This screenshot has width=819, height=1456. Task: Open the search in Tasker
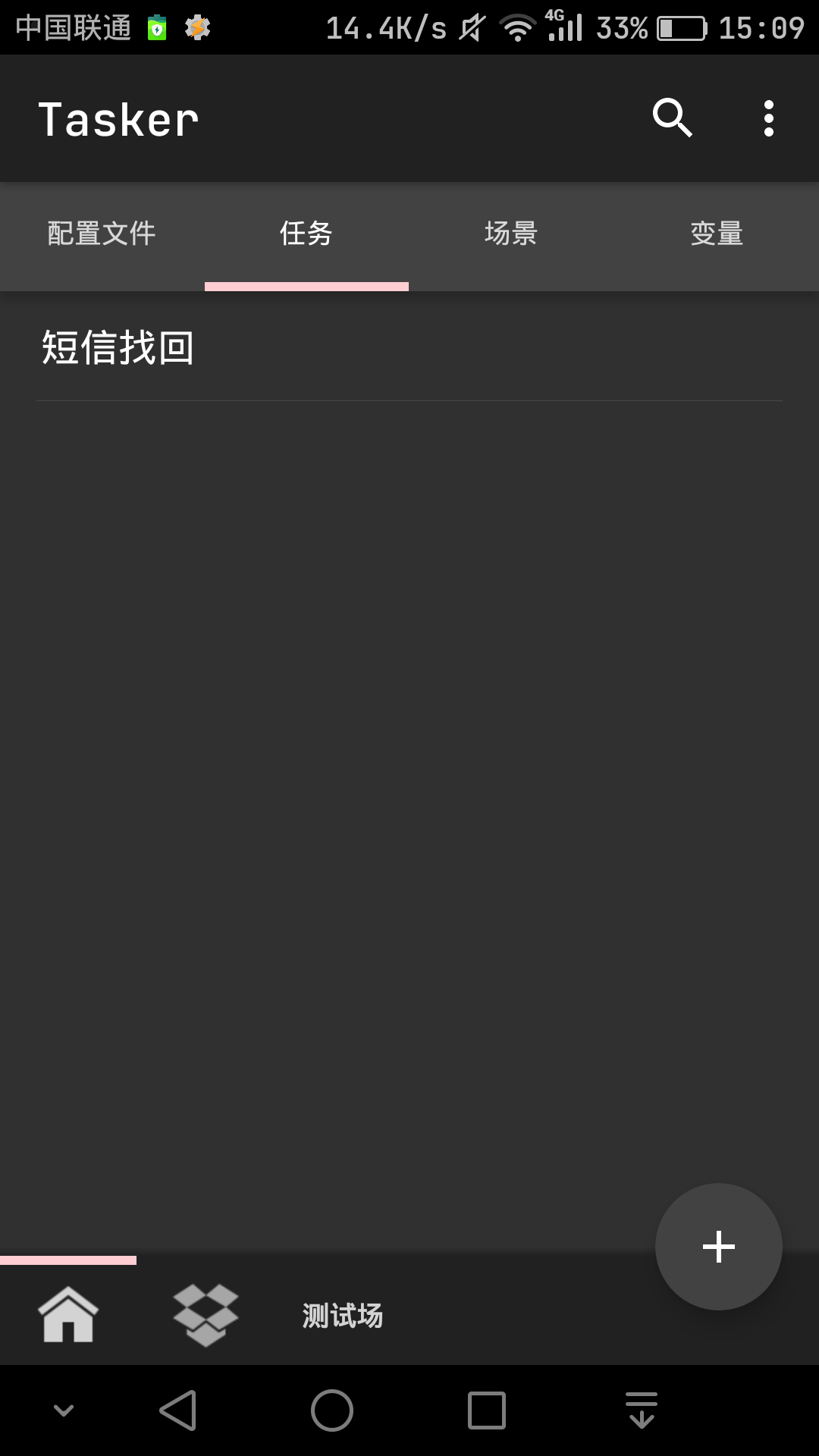[672, 118]
